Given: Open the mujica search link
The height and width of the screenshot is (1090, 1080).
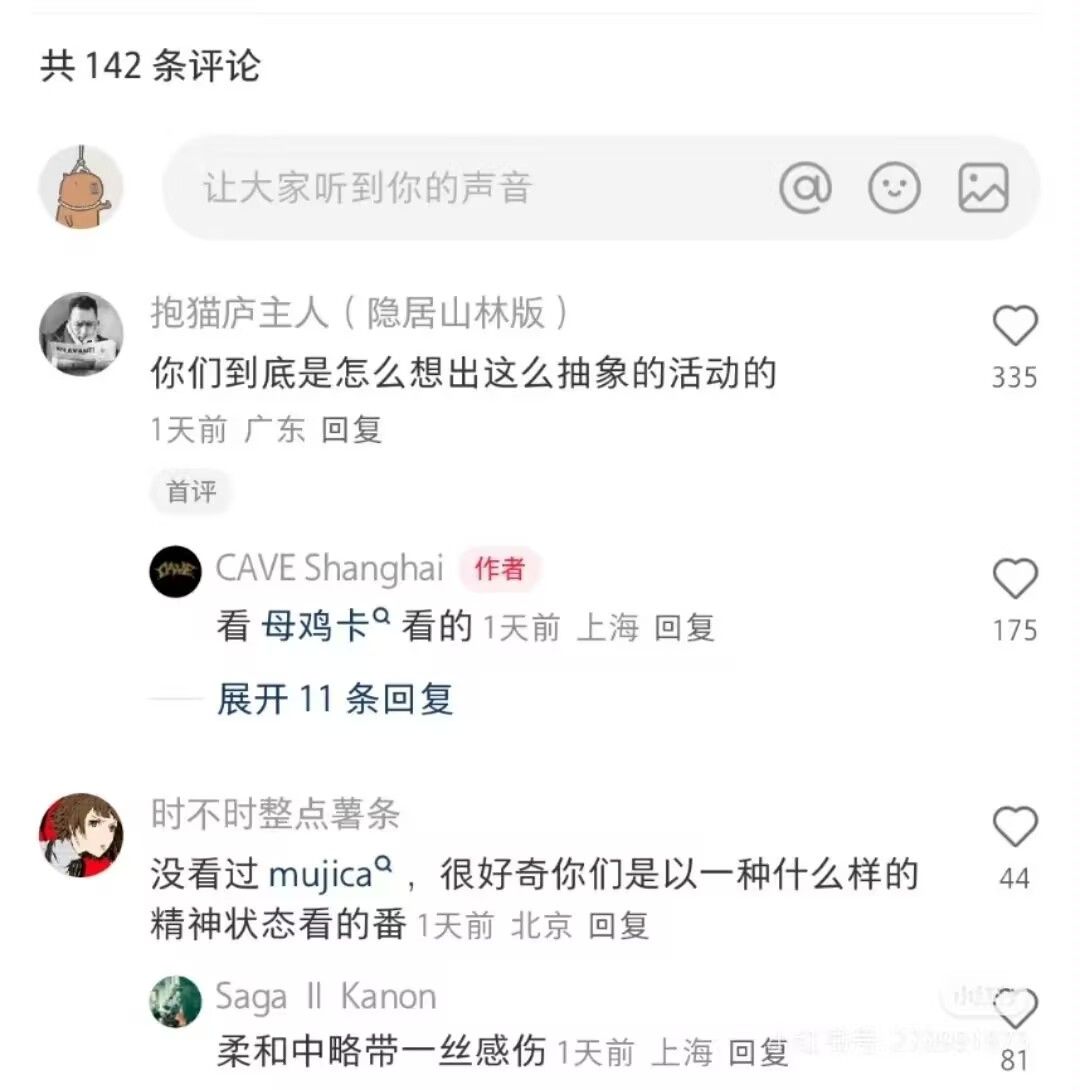Looking at the screenshot, I should click(x=329, y=875).
